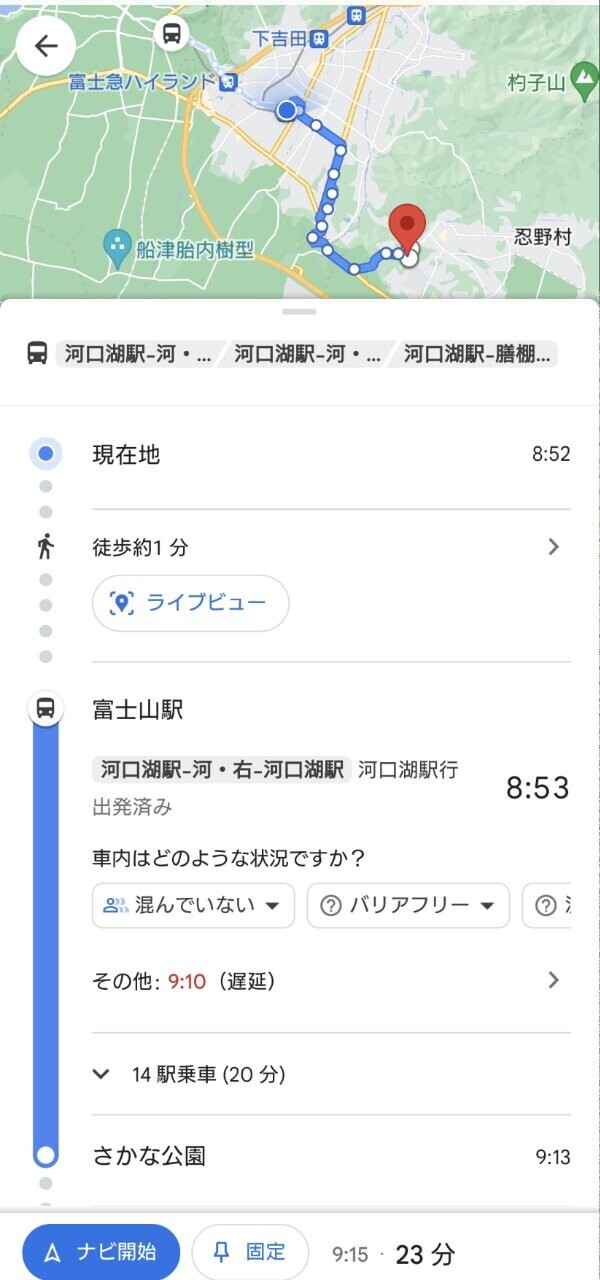Expand the 14 stops ride list

[x=331, y=1075]
